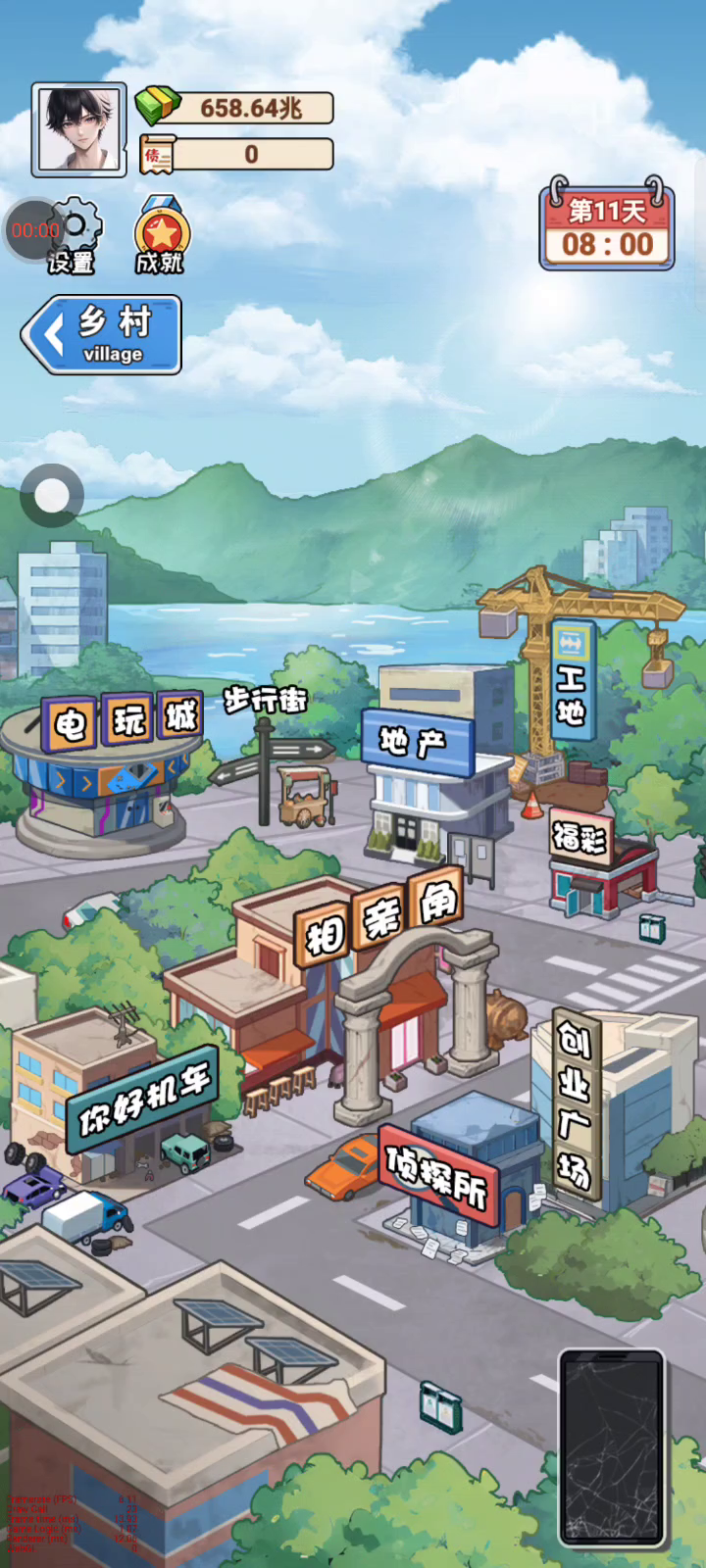Go back to 乡村 village
Screen dimensions: 706x1568
[102, 335]
